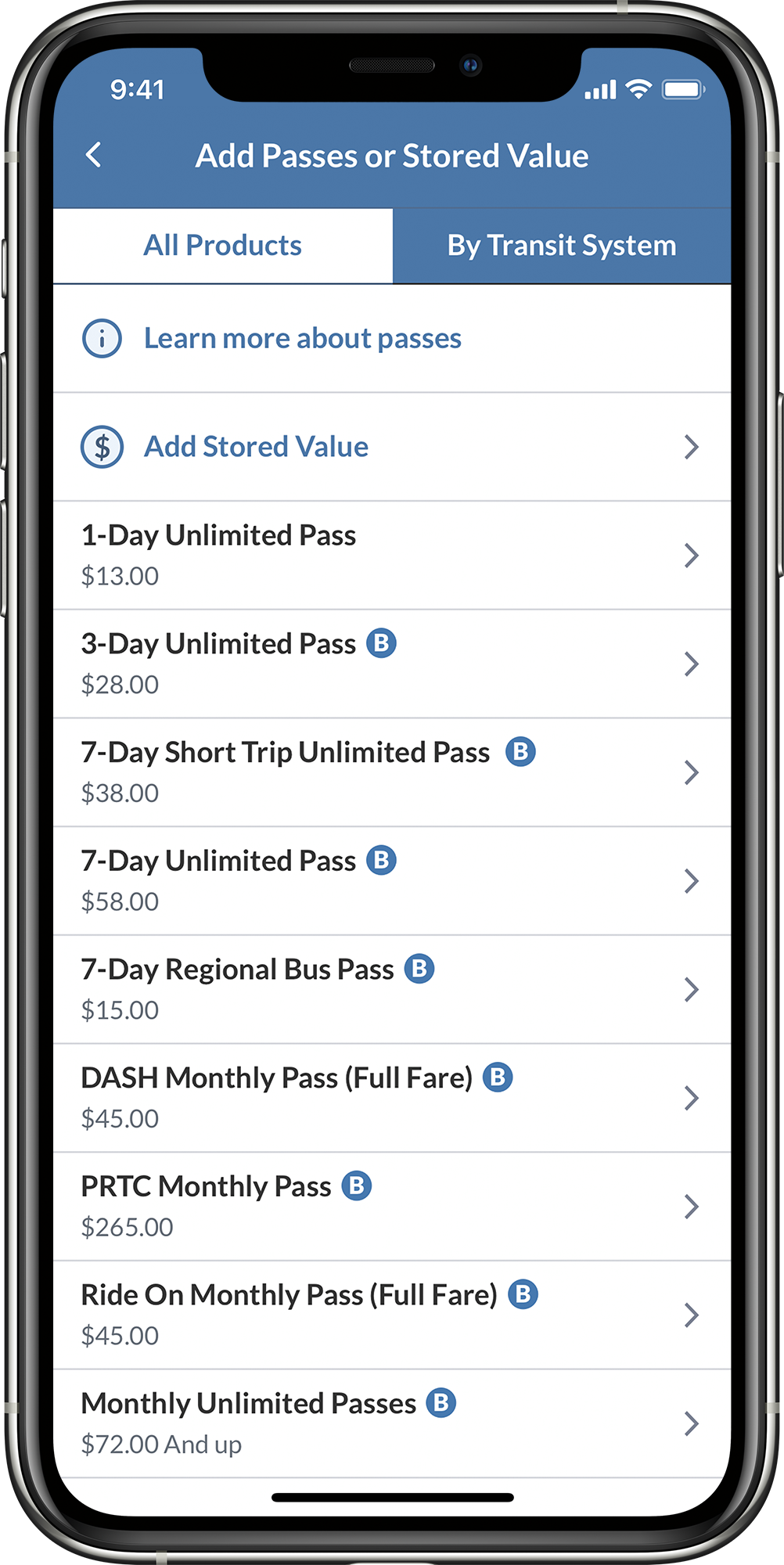Tap the Wi-Fi icon in the status bar
This screenshot has width=784, height=1565.
[x=640, y=90]
